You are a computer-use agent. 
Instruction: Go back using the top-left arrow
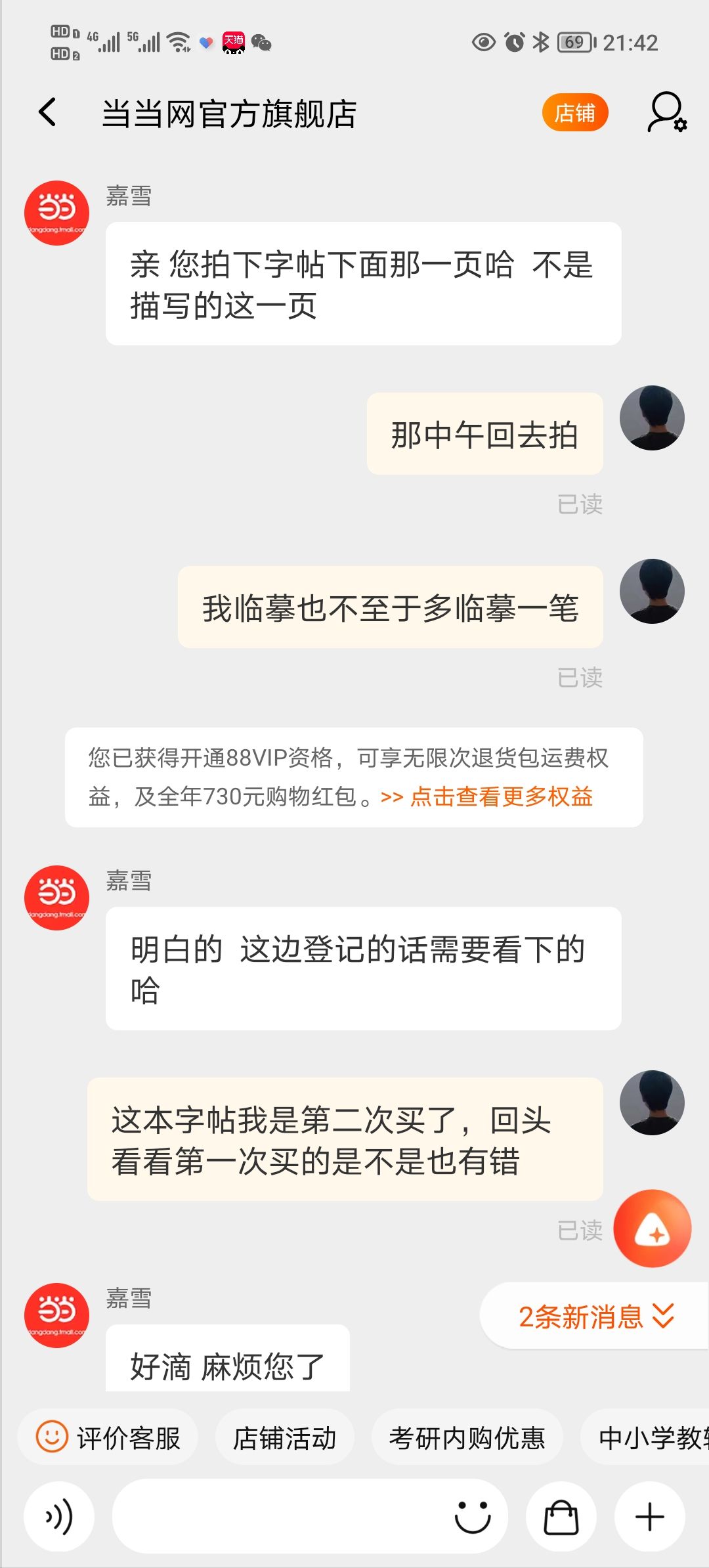47,112
